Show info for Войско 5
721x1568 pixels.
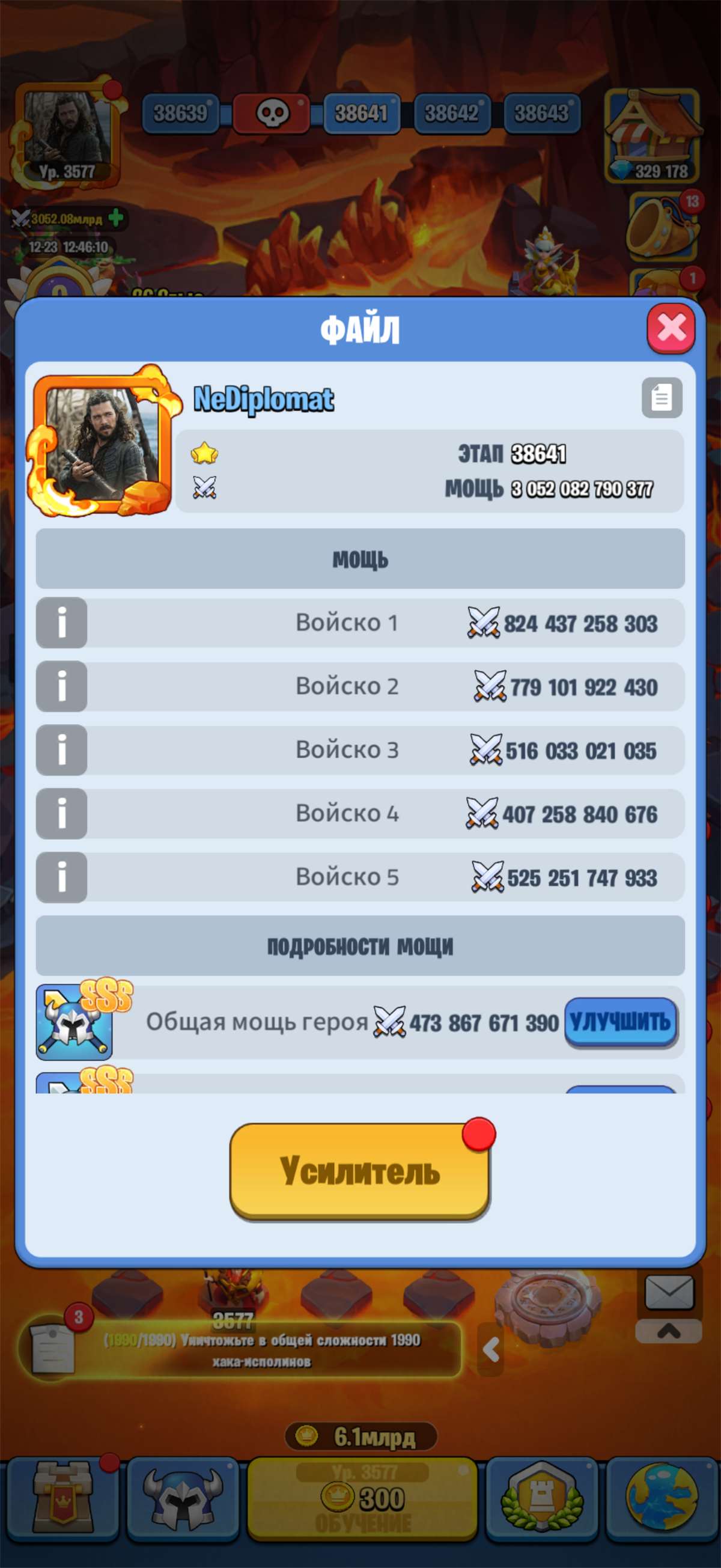61,877
